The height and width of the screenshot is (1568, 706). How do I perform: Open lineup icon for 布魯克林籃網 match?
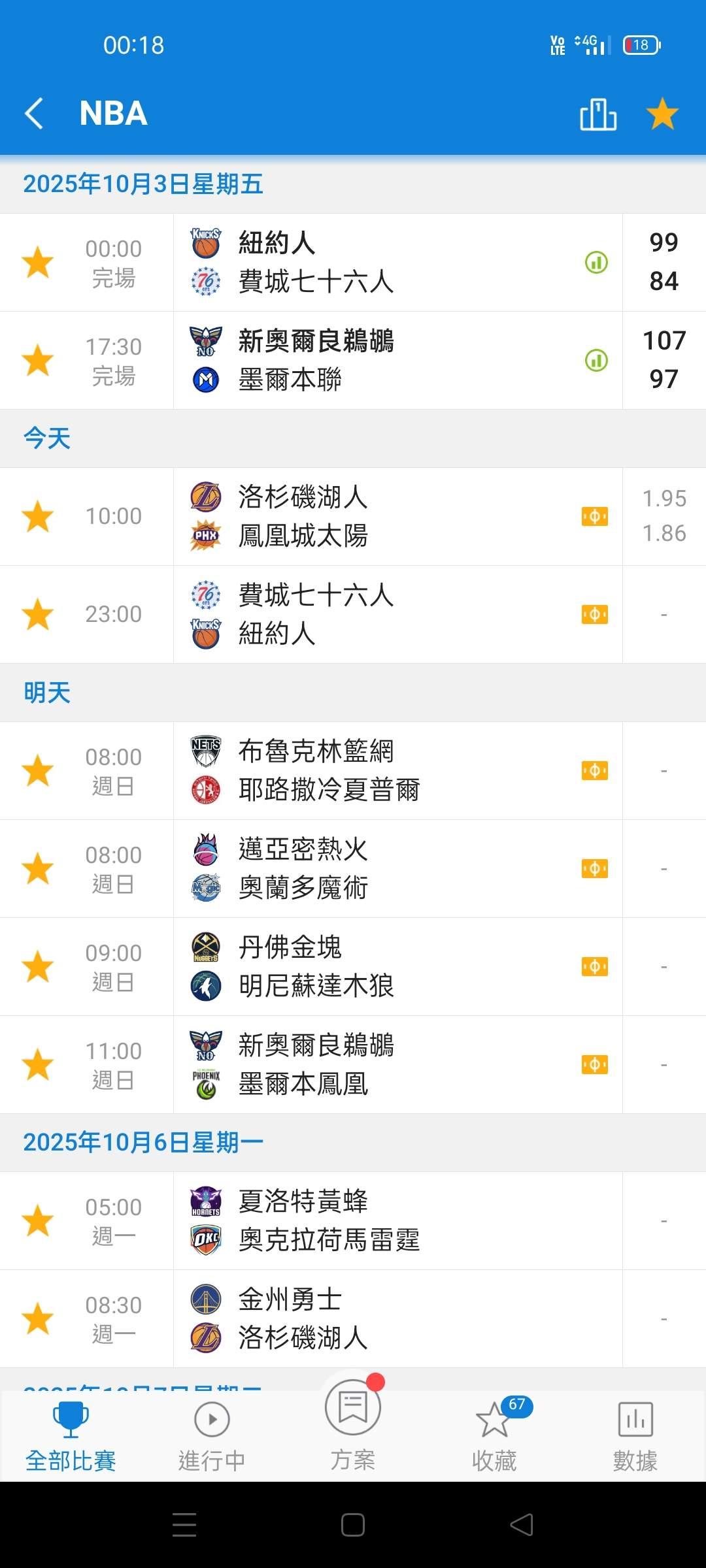(x=595, y=770)
